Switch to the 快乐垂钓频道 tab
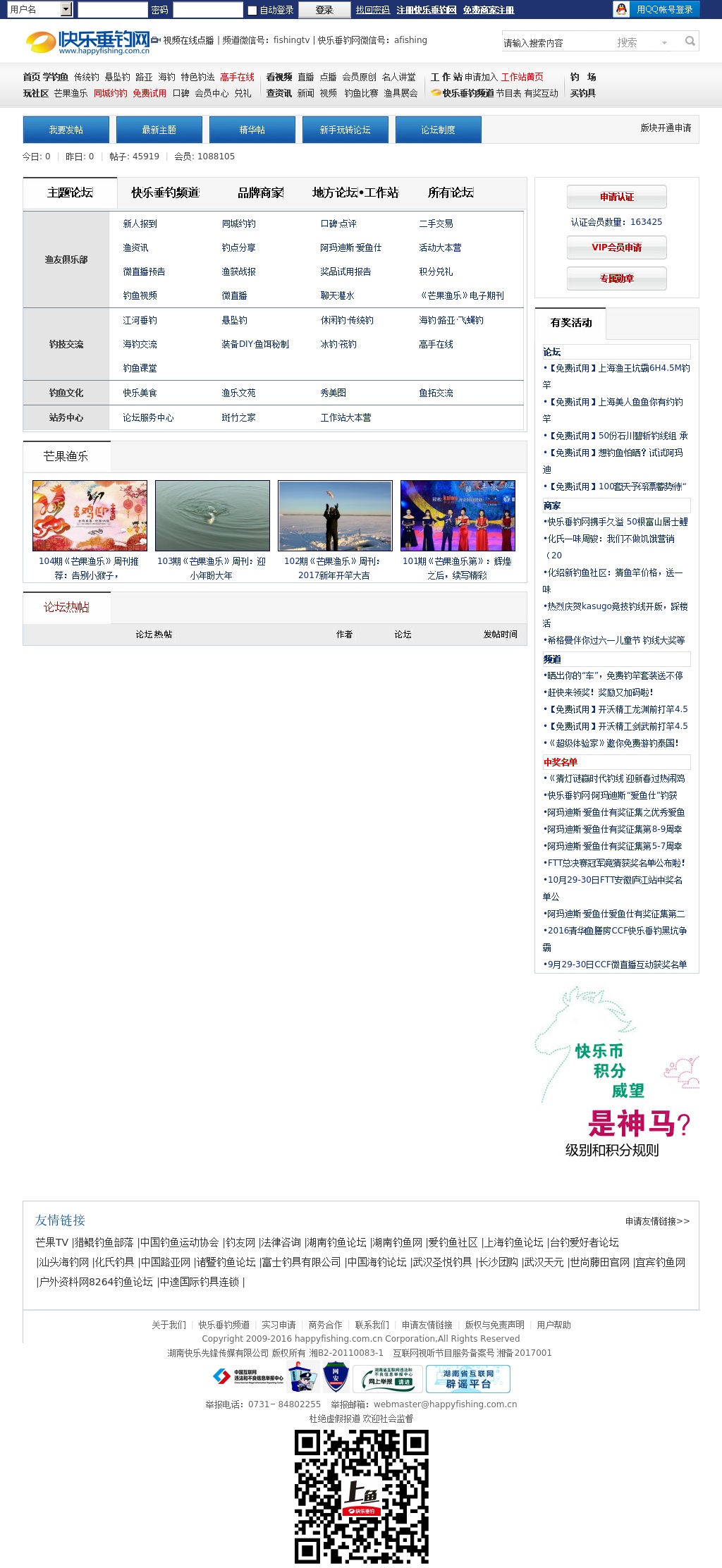 point(165,192)
